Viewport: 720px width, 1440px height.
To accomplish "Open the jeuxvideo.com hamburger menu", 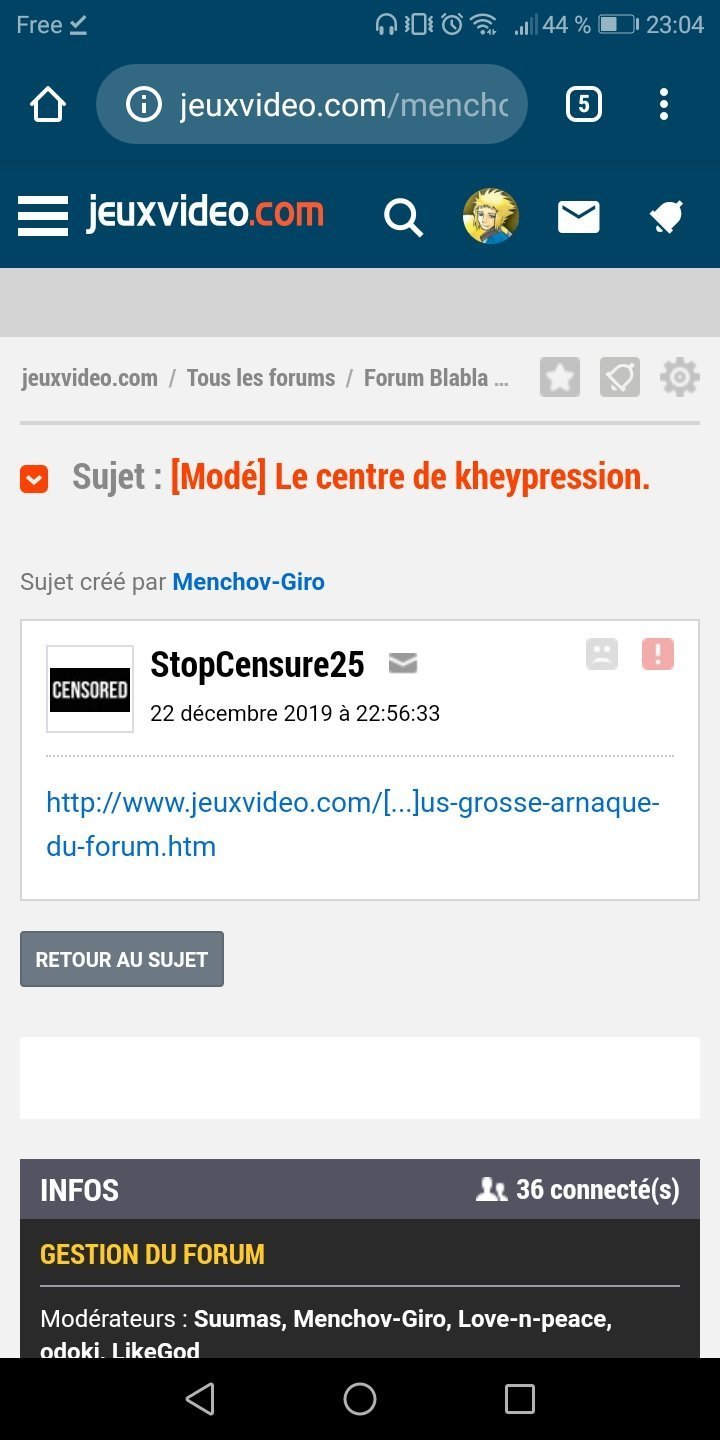I will click(43, 215).
